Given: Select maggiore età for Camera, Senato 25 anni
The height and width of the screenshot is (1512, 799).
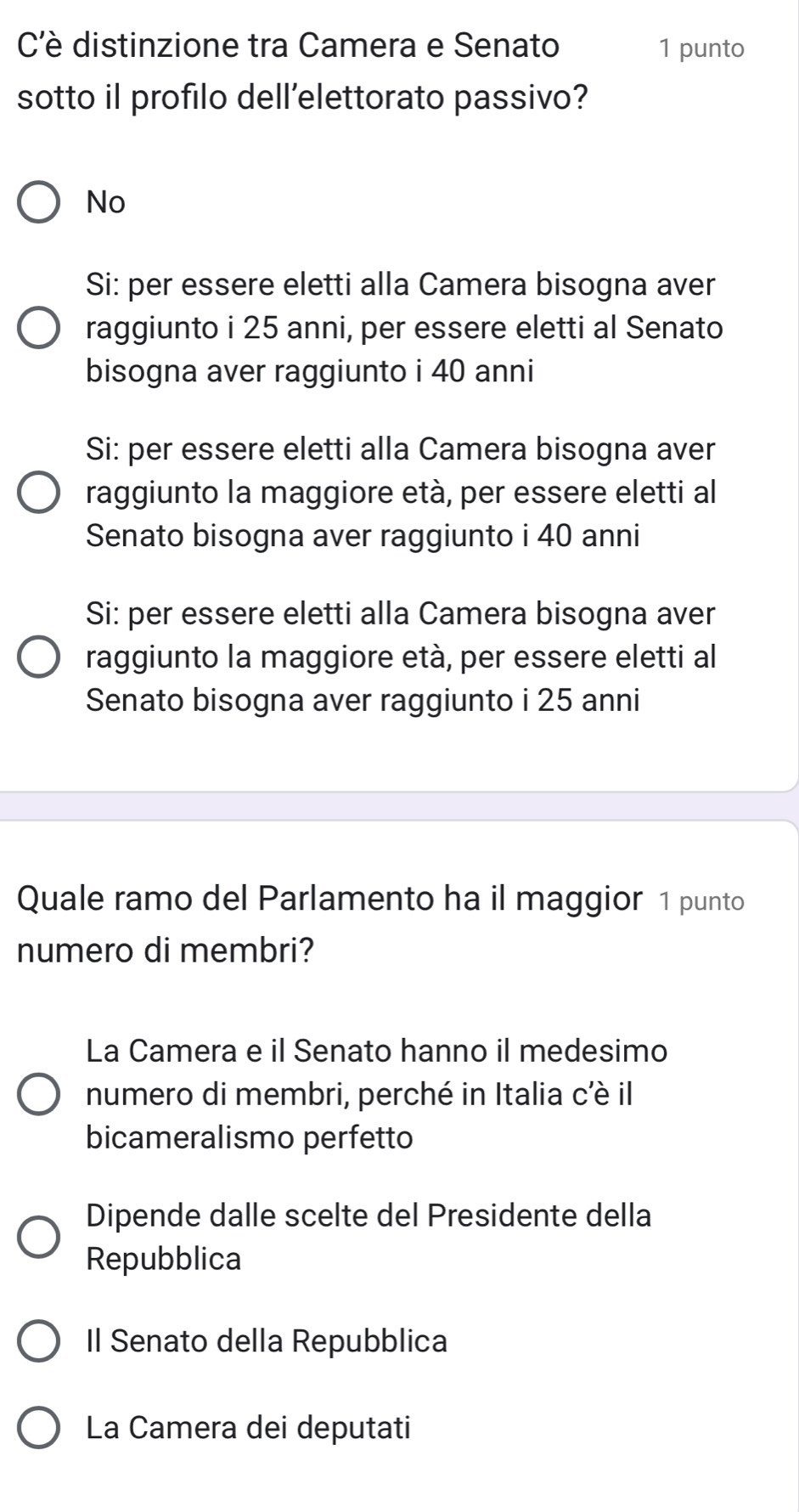Looking at the screenshot, I should pos(39,657).
